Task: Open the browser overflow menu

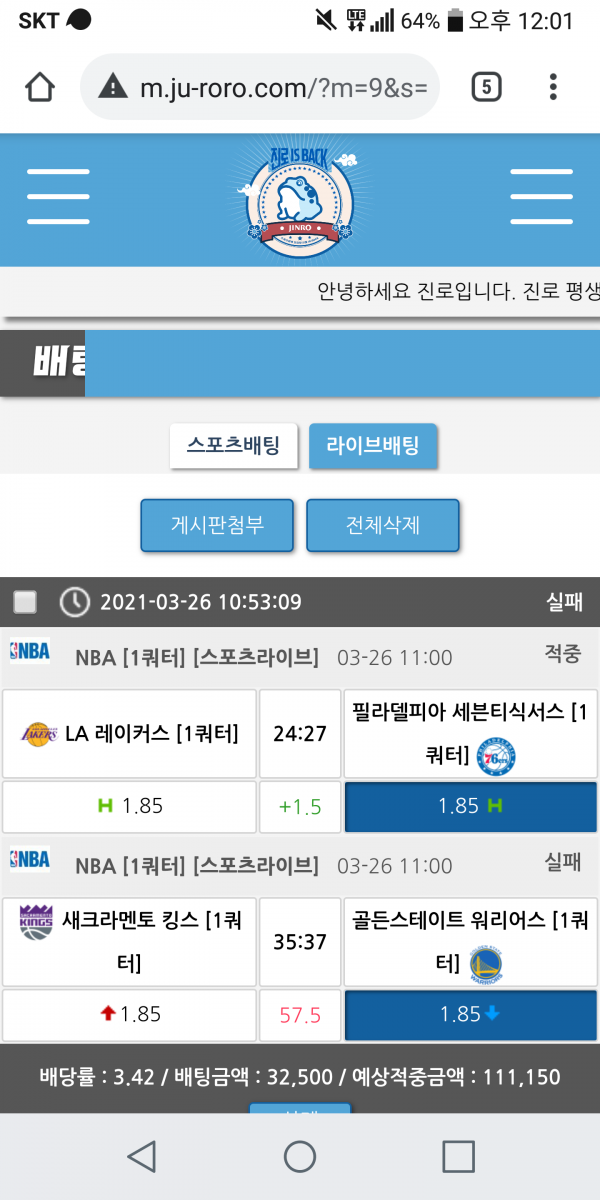Action: (553, 87)
